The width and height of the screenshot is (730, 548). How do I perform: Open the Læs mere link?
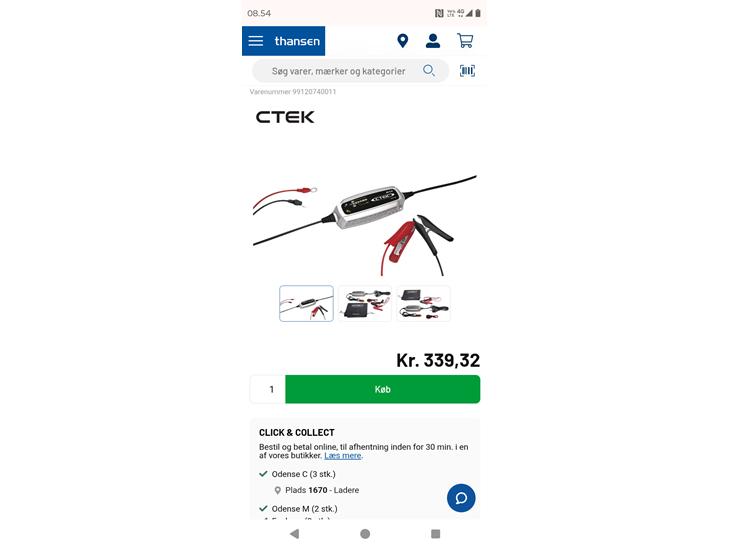(x=343, y=455)
